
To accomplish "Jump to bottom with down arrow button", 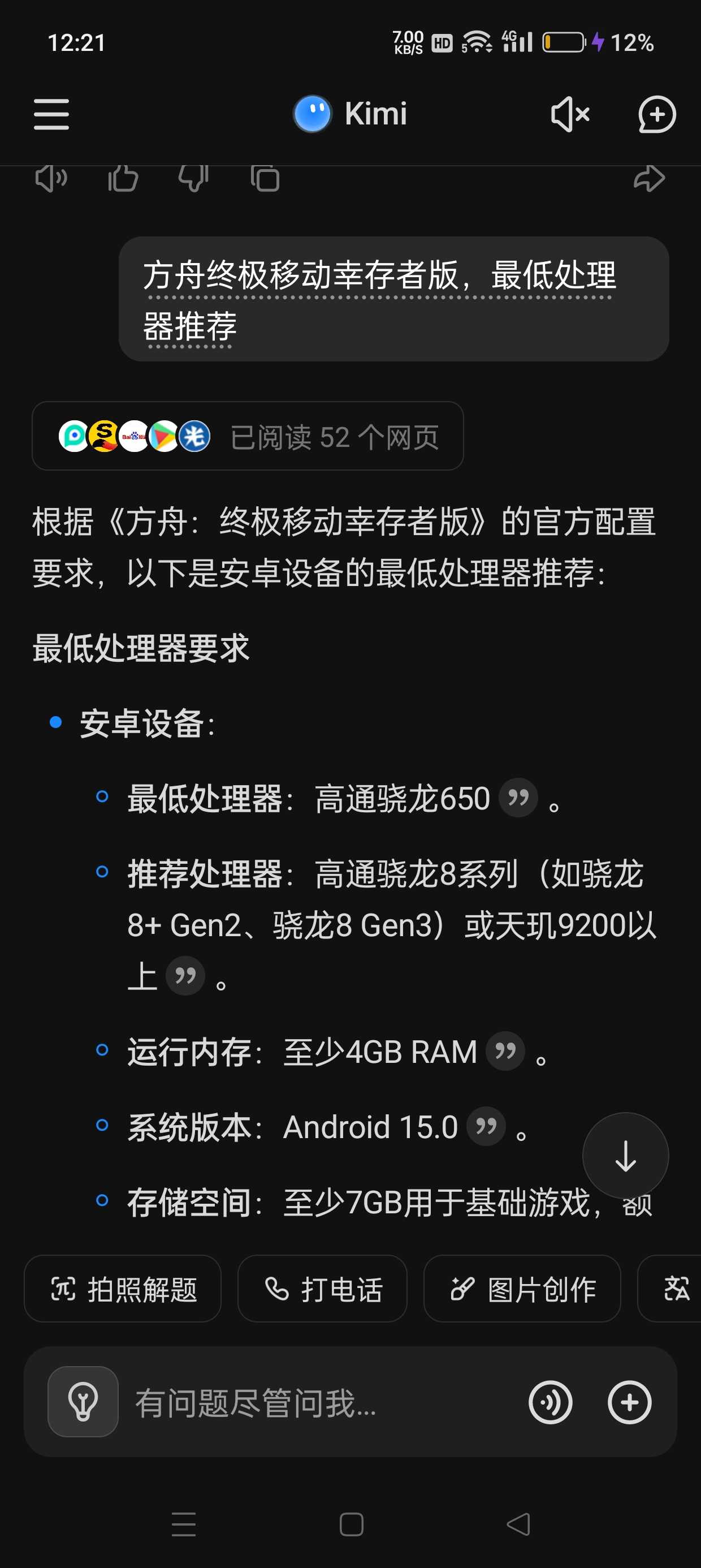I will coord(626,1155).
